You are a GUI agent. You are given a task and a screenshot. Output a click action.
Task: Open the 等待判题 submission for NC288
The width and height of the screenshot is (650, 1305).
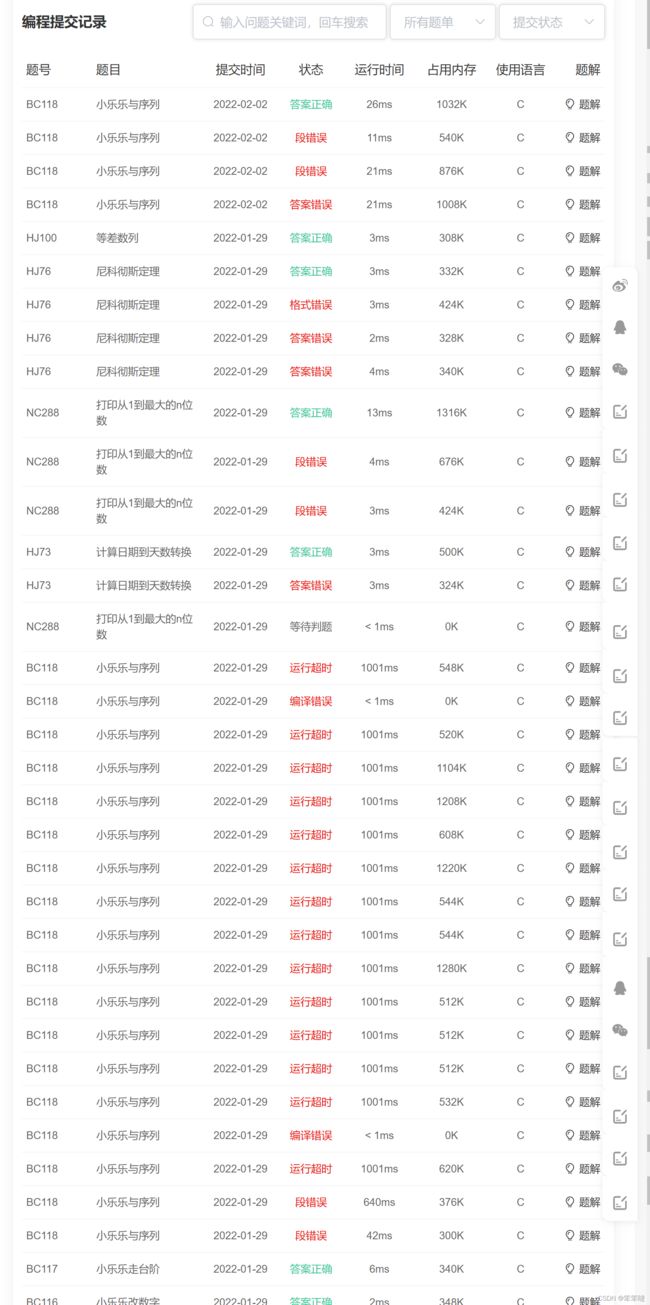(x=311, y=627)
